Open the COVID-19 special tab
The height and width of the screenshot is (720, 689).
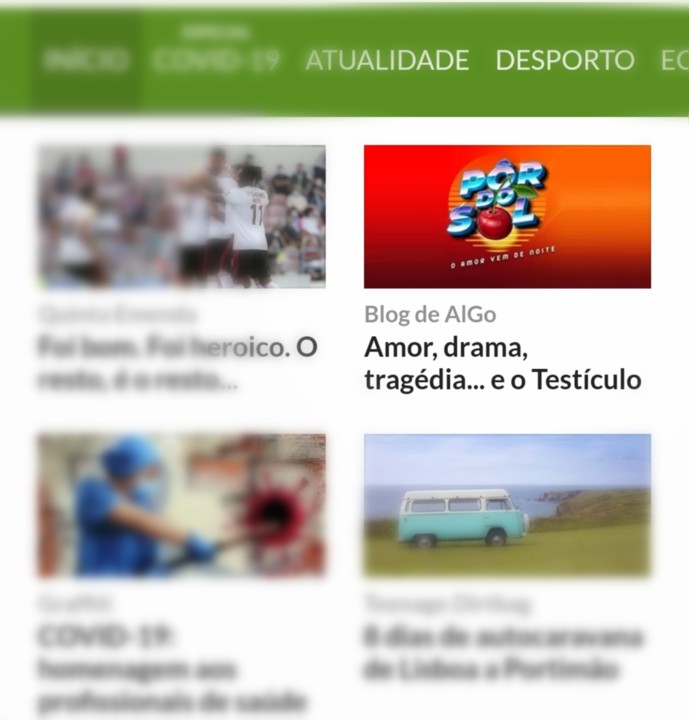pos(216,60)
